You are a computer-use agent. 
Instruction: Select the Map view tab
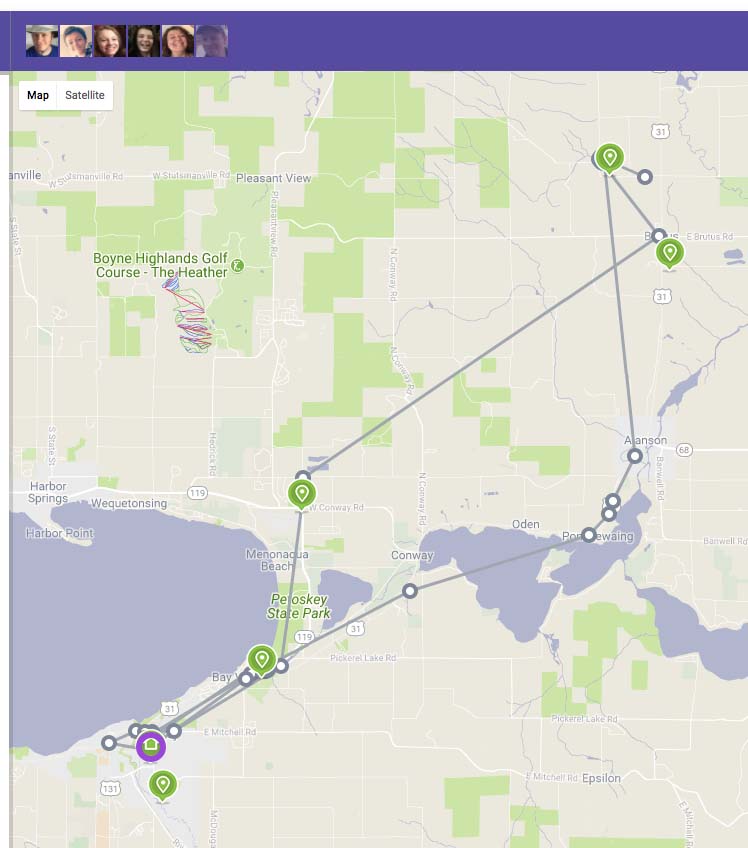[x=38, y=96]
